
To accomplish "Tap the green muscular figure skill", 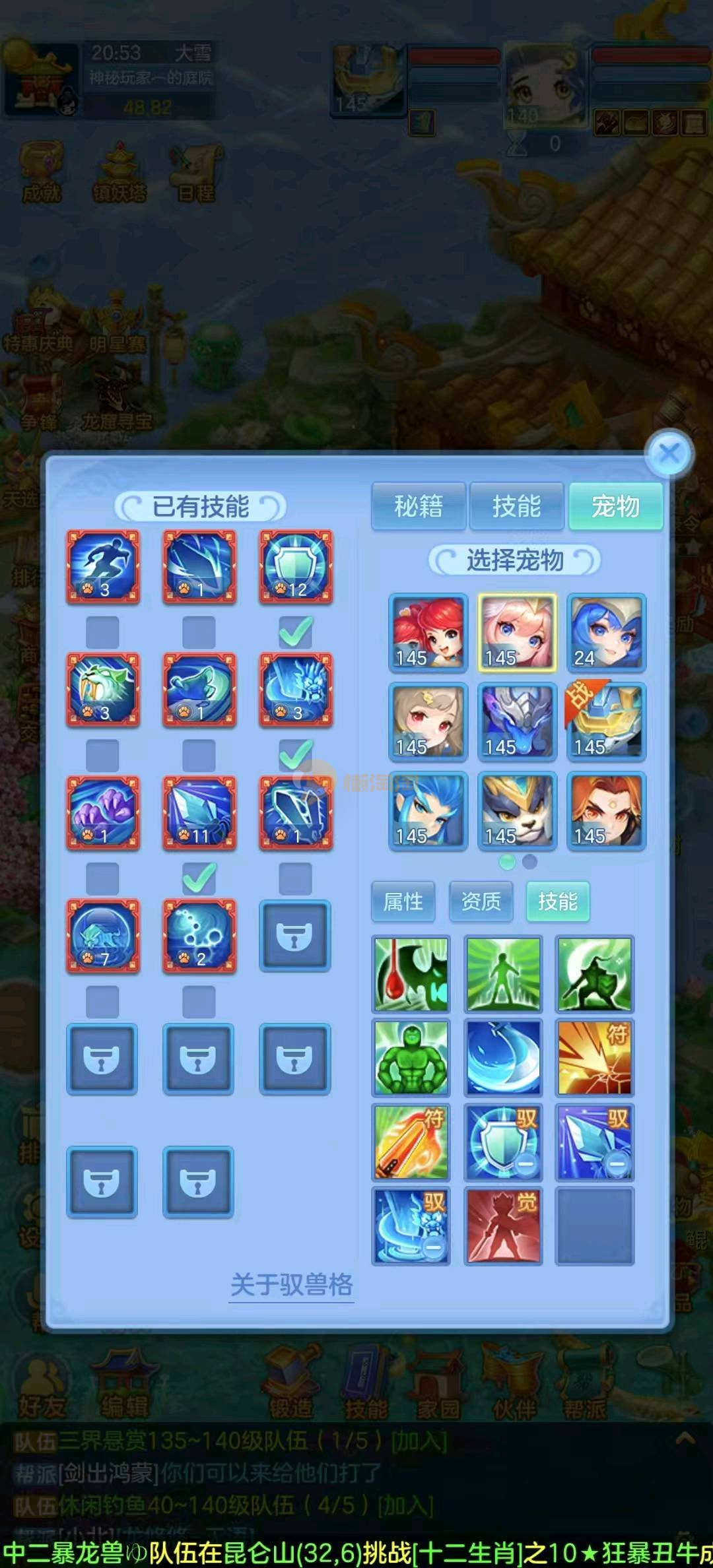I will tap(411, 1057).
